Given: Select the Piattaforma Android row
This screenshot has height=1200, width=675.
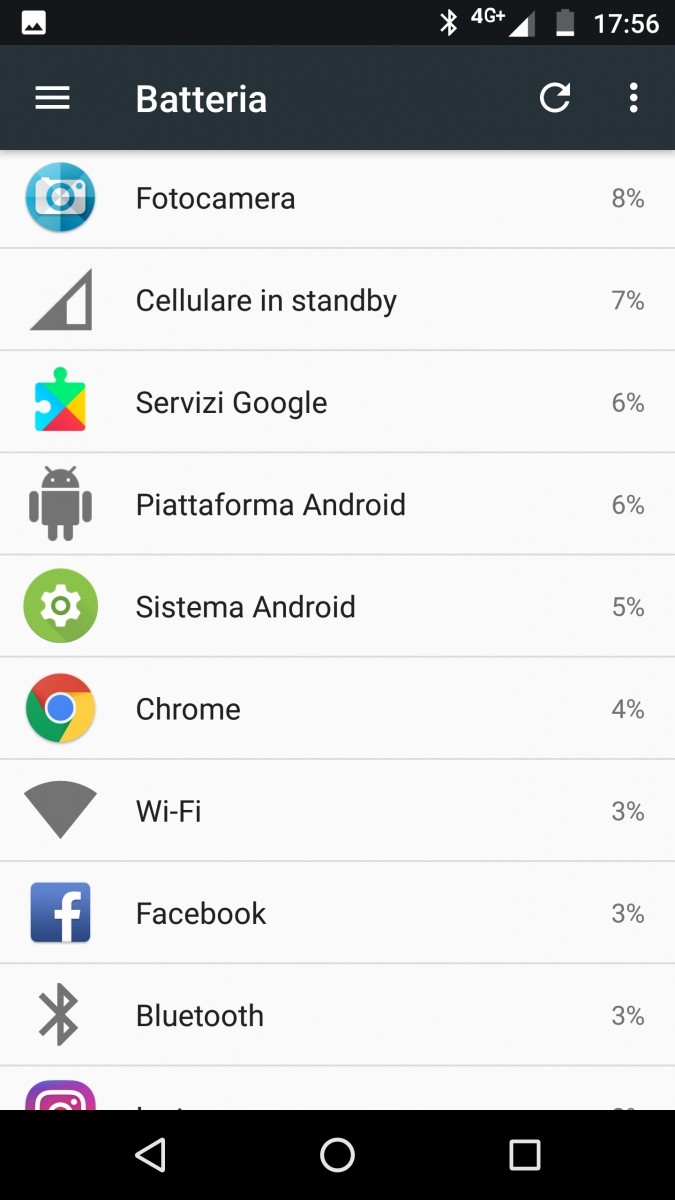Looking at the screenshot, I should (x=337, y=505).
